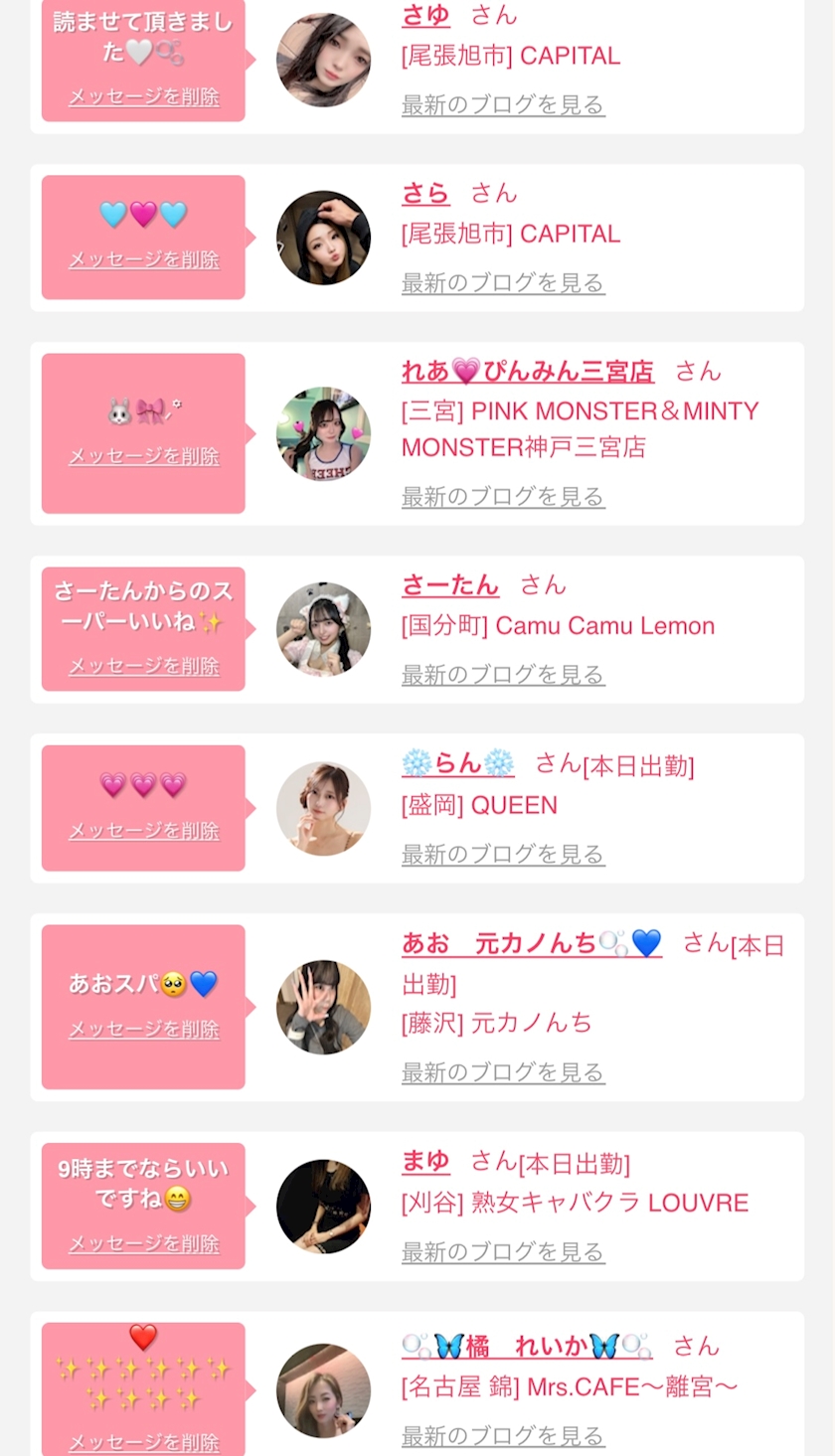Delete the さーたん super like message
The height and width of the screenshot is (1456, 835).
click(x=144, y=666)
